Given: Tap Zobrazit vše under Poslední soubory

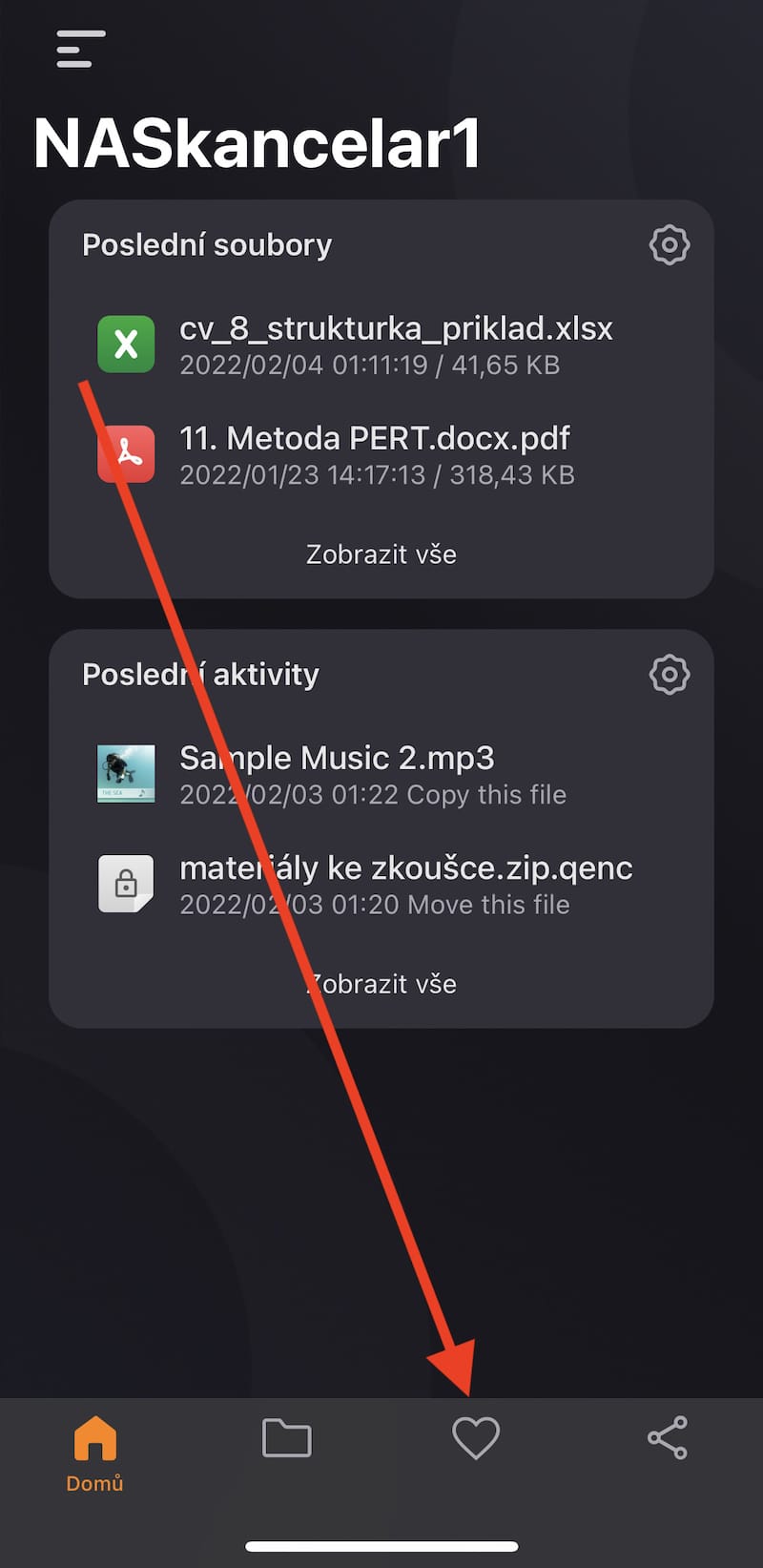Looking at the screenshot, I should (381, 554).
